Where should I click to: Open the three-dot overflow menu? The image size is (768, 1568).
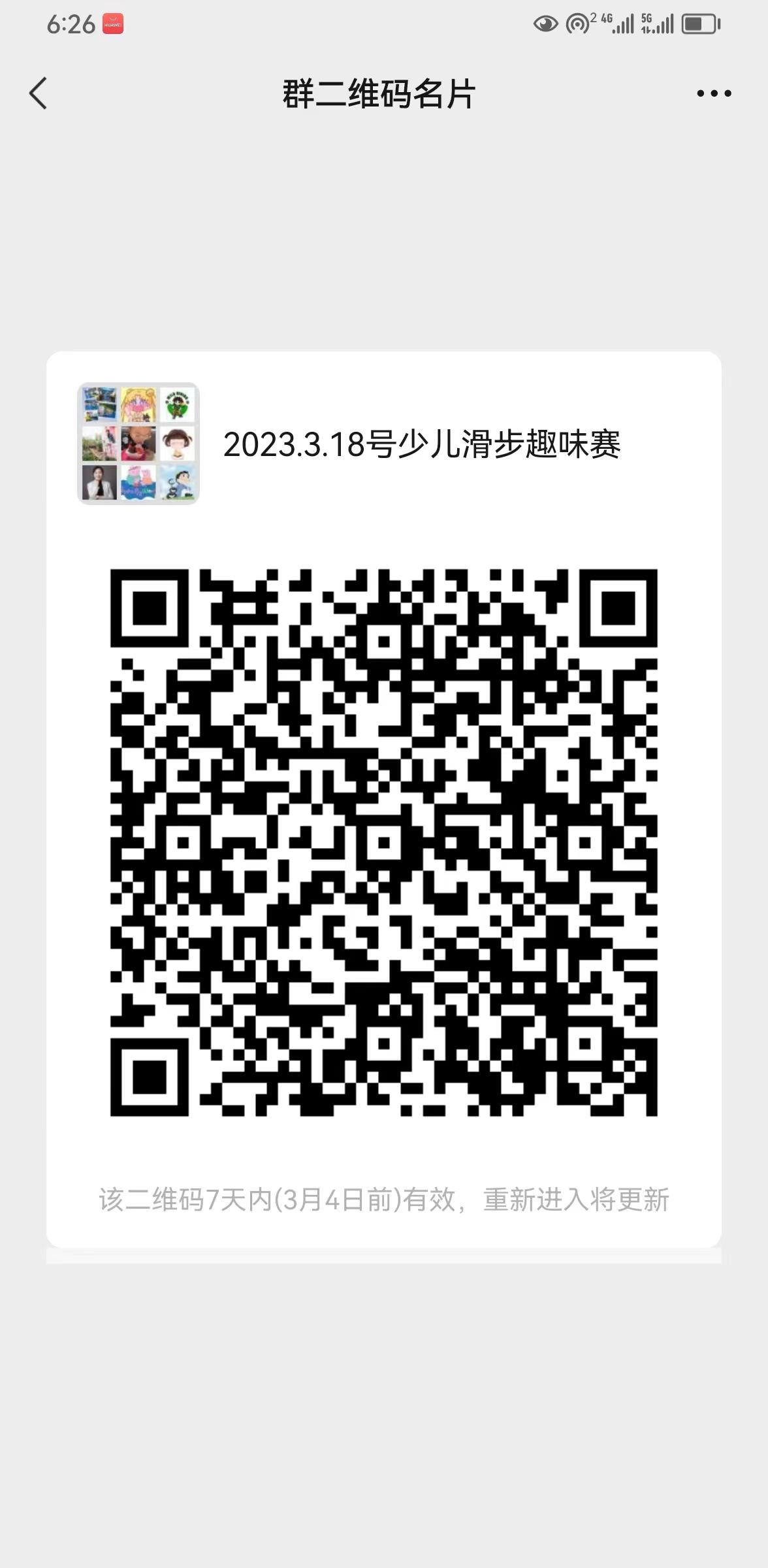713,93
